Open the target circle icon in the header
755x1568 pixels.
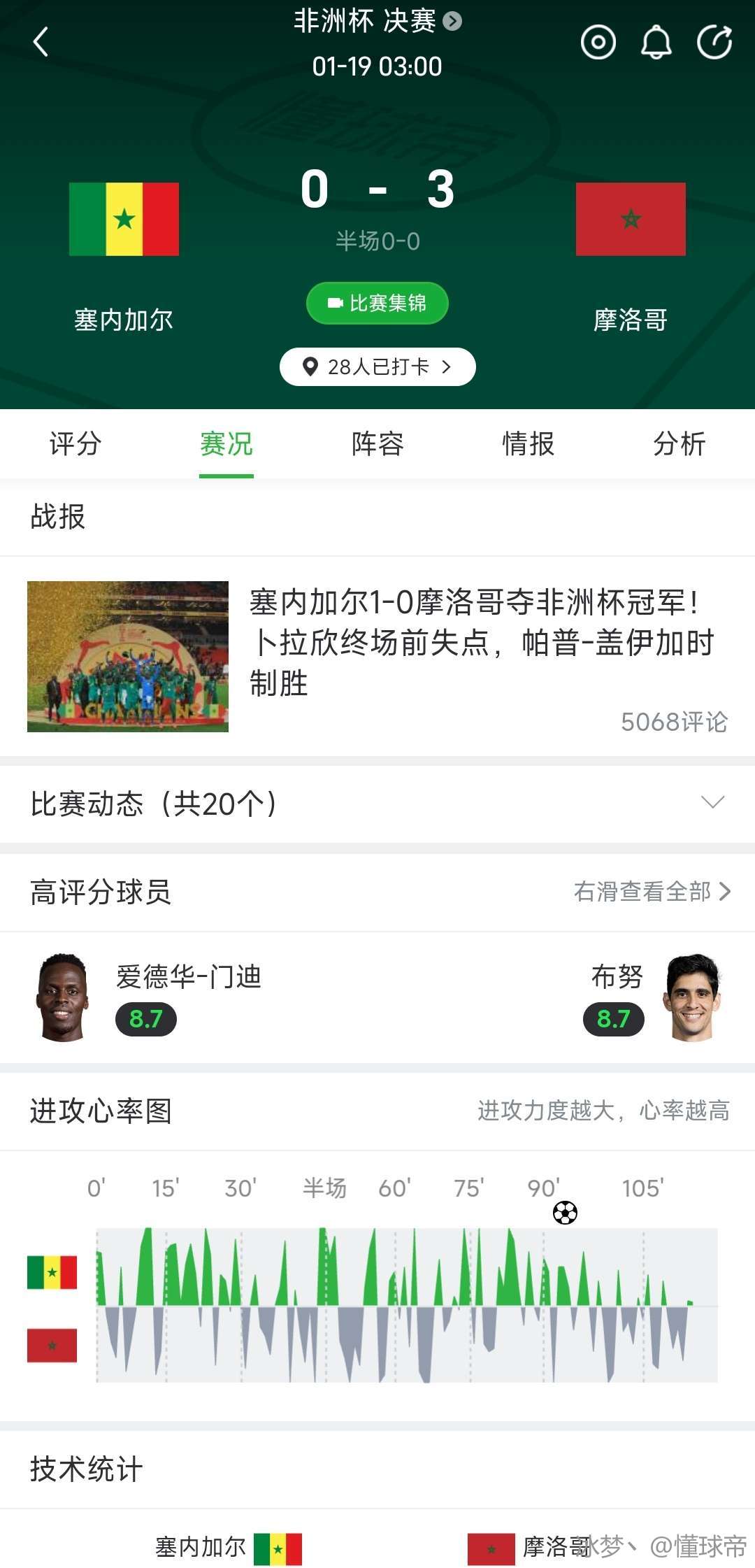(598, 43)
